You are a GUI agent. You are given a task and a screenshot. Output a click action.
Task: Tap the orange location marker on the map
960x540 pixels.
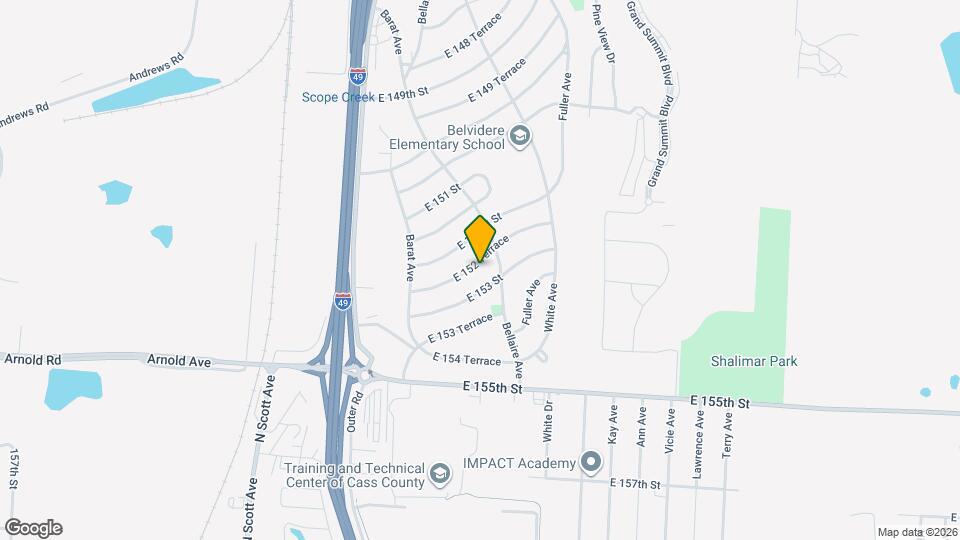481,238
